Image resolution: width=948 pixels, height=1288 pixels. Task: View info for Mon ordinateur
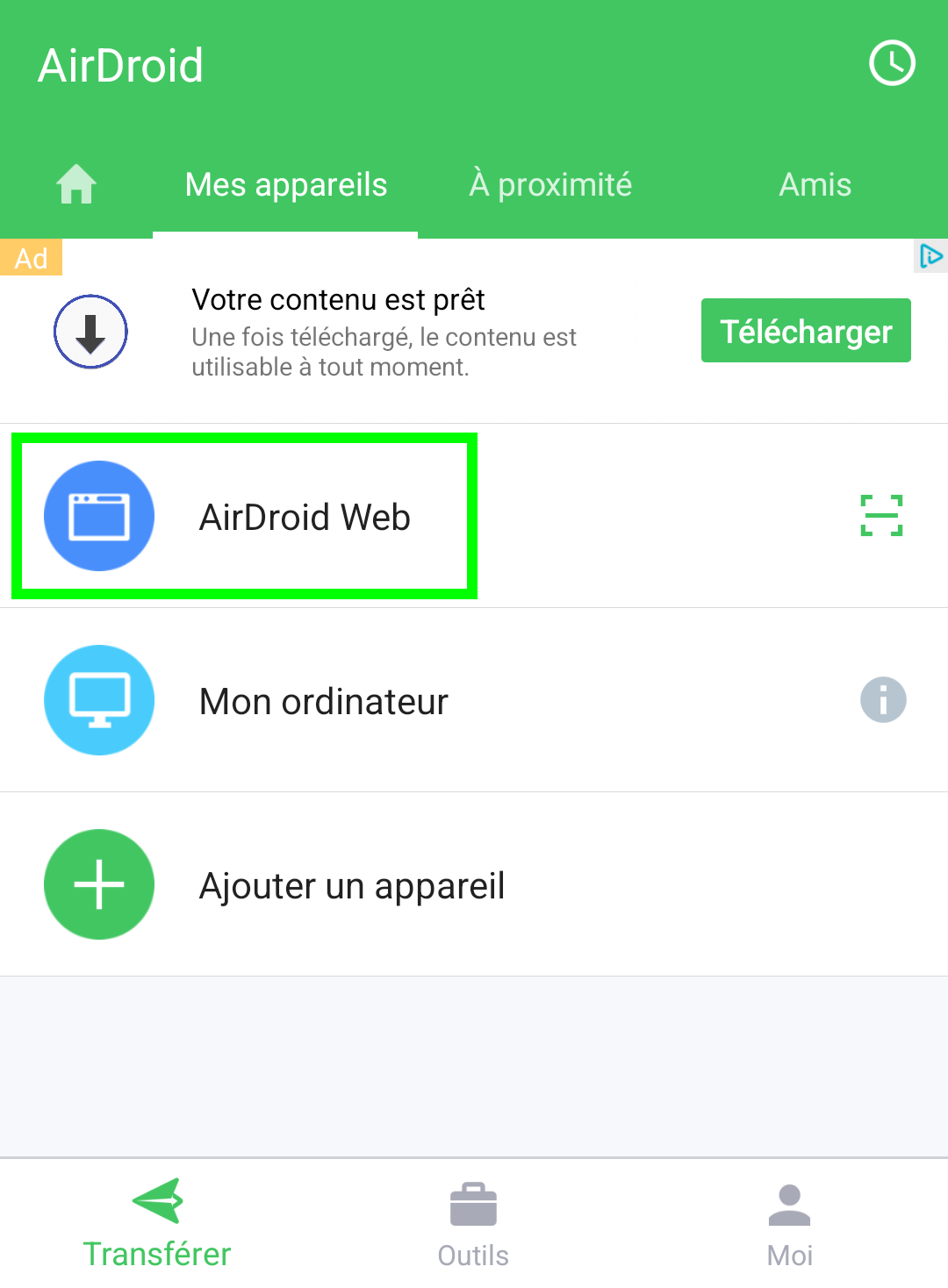883,700
